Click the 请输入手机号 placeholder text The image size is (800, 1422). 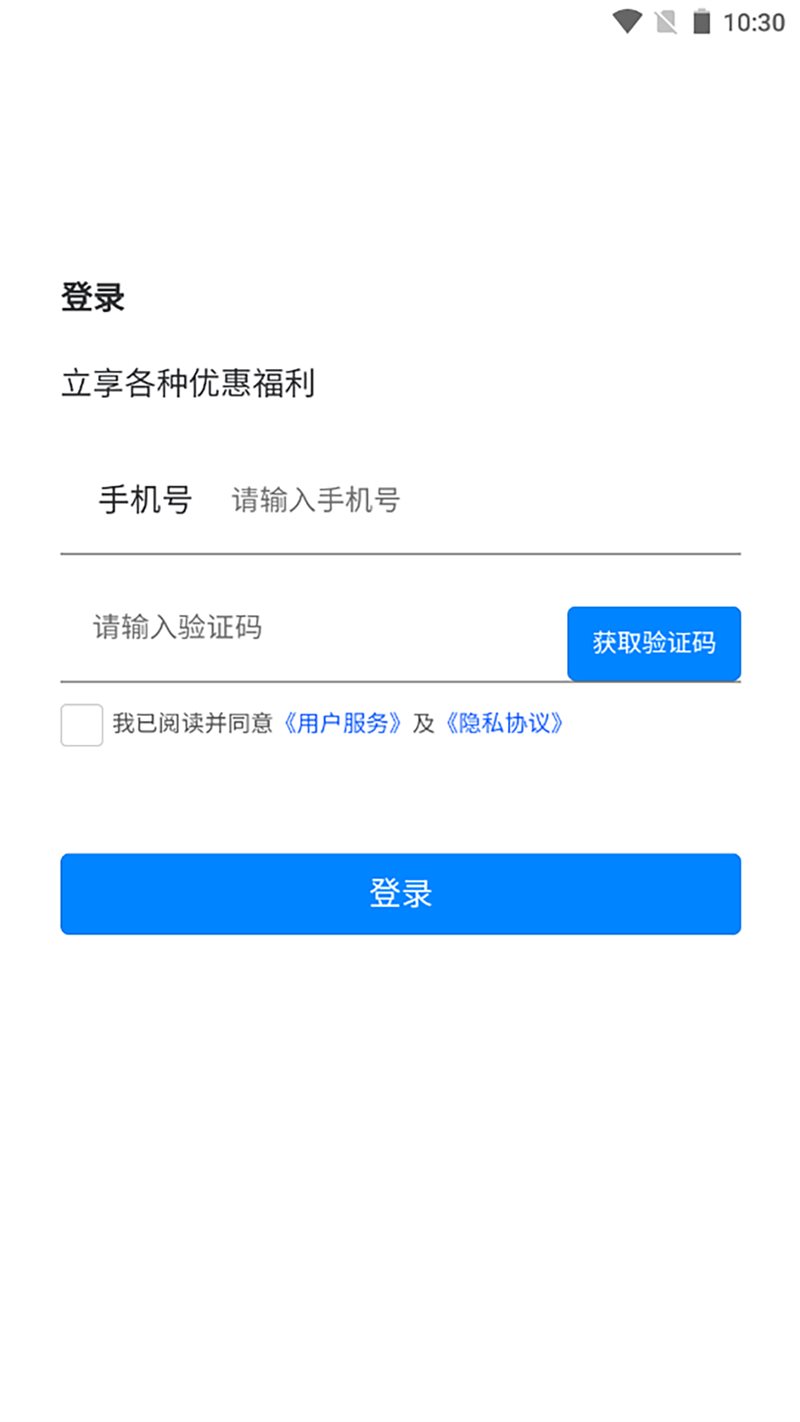point(315,500)
